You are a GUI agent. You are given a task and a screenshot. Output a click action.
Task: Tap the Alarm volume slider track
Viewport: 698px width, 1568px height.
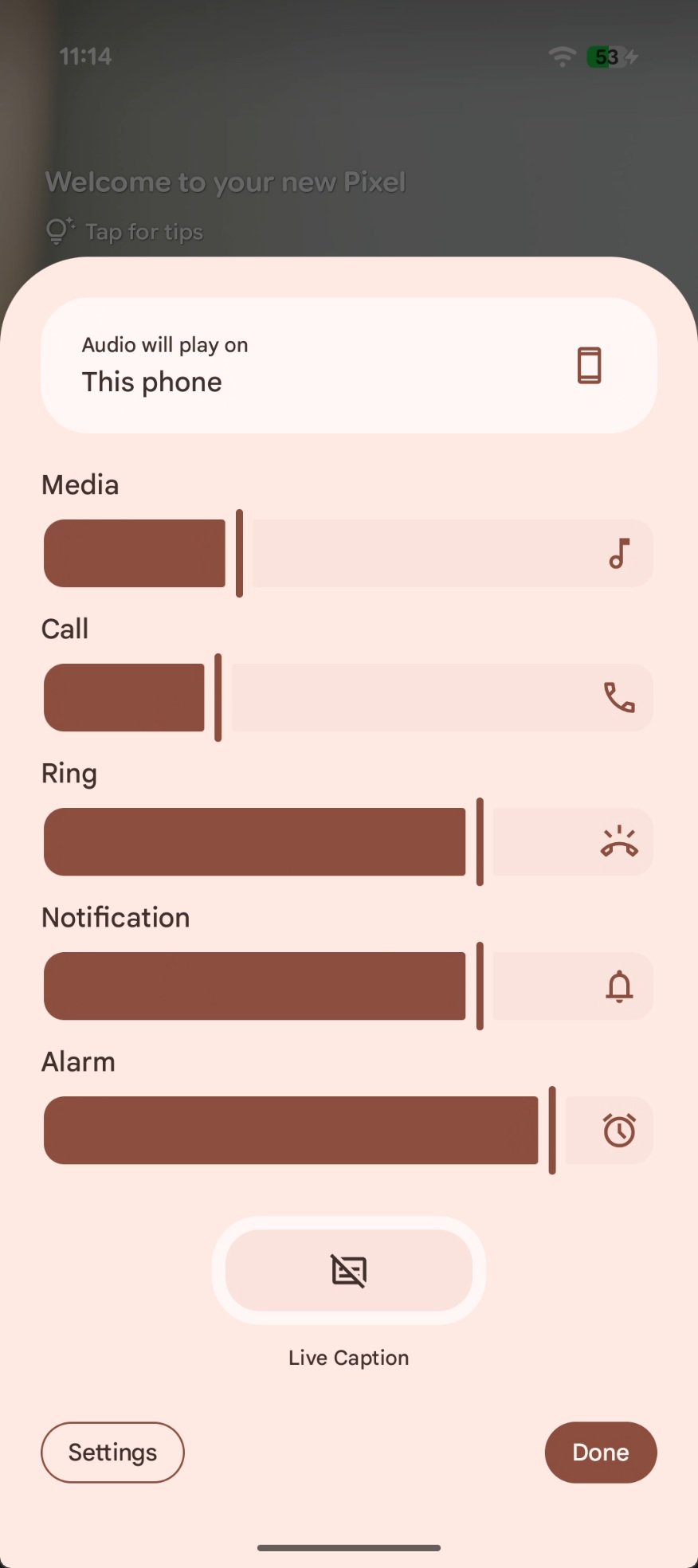pos(348,1131)
